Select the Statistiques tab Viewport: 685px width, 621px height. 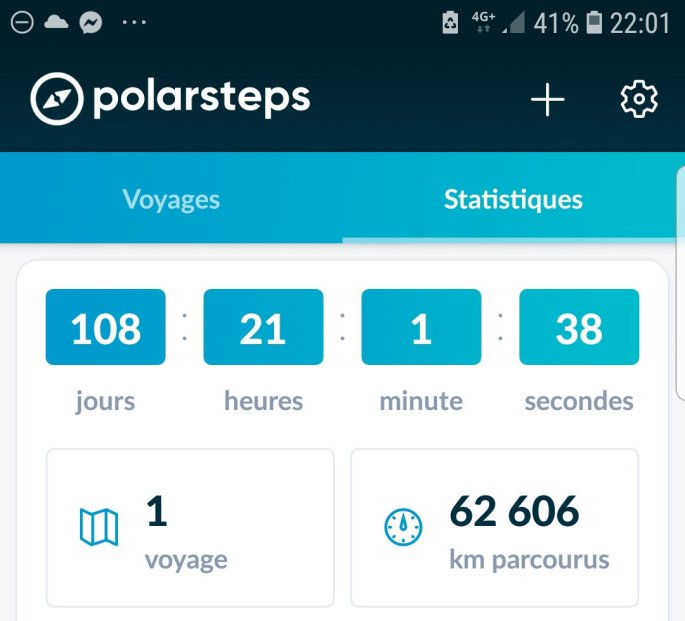pos(513,199)
